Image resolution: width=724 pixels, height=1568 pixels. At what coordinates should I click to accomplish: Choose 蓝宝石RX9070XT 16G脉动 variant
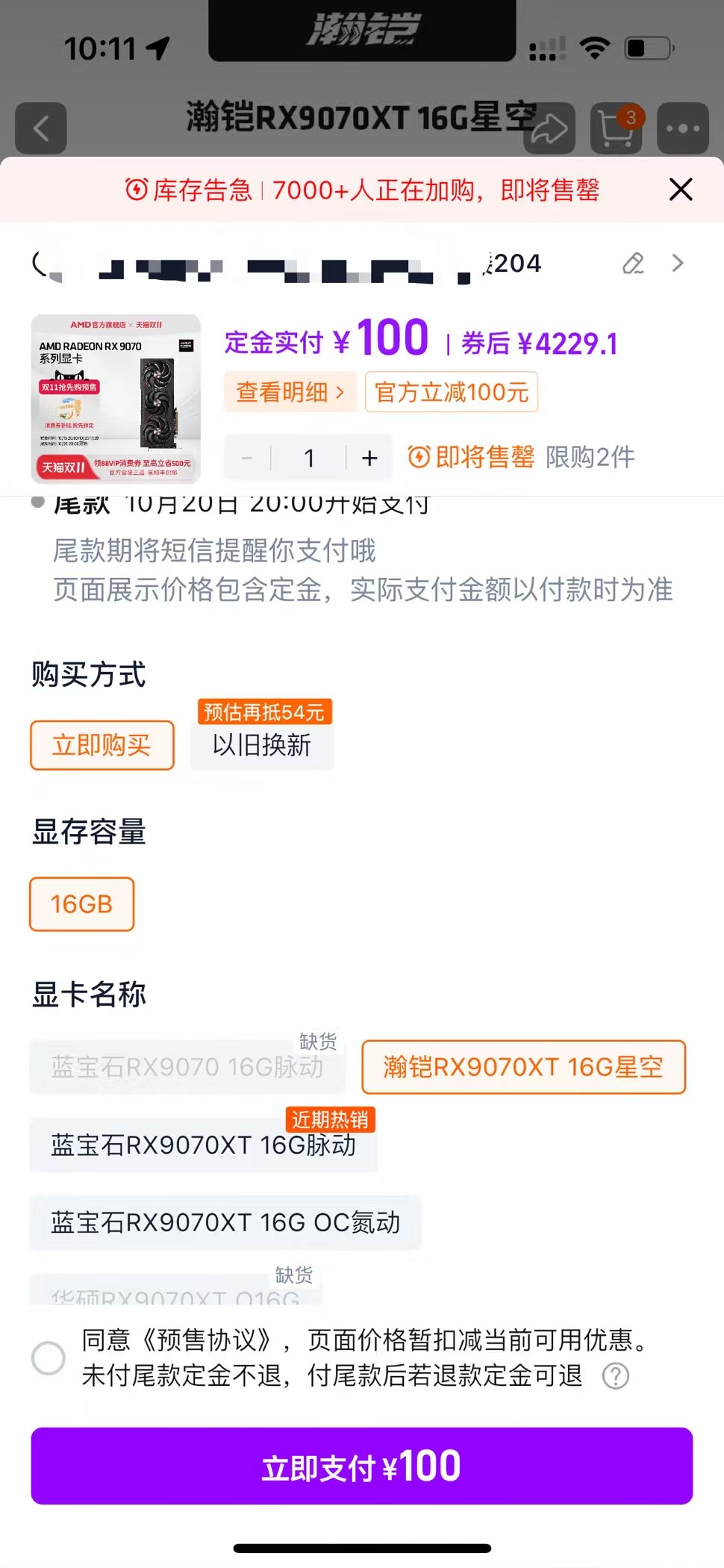(x=203, y=1145)
